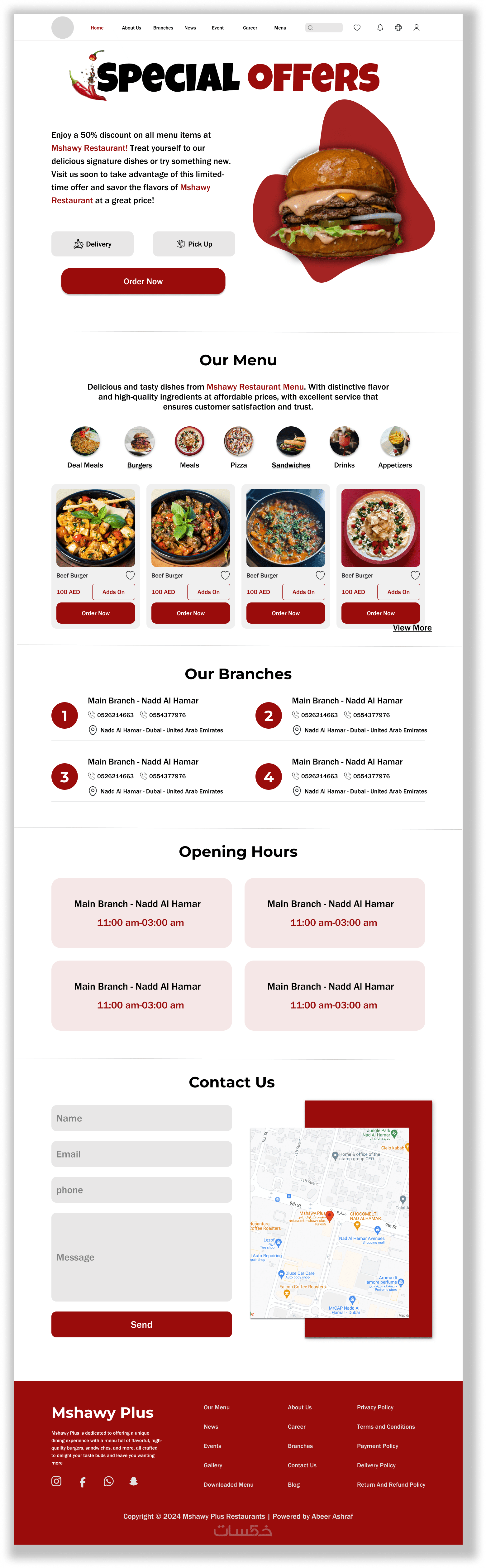486x1568 pixels.
Task: Follow the View More link
Action: 412,628
